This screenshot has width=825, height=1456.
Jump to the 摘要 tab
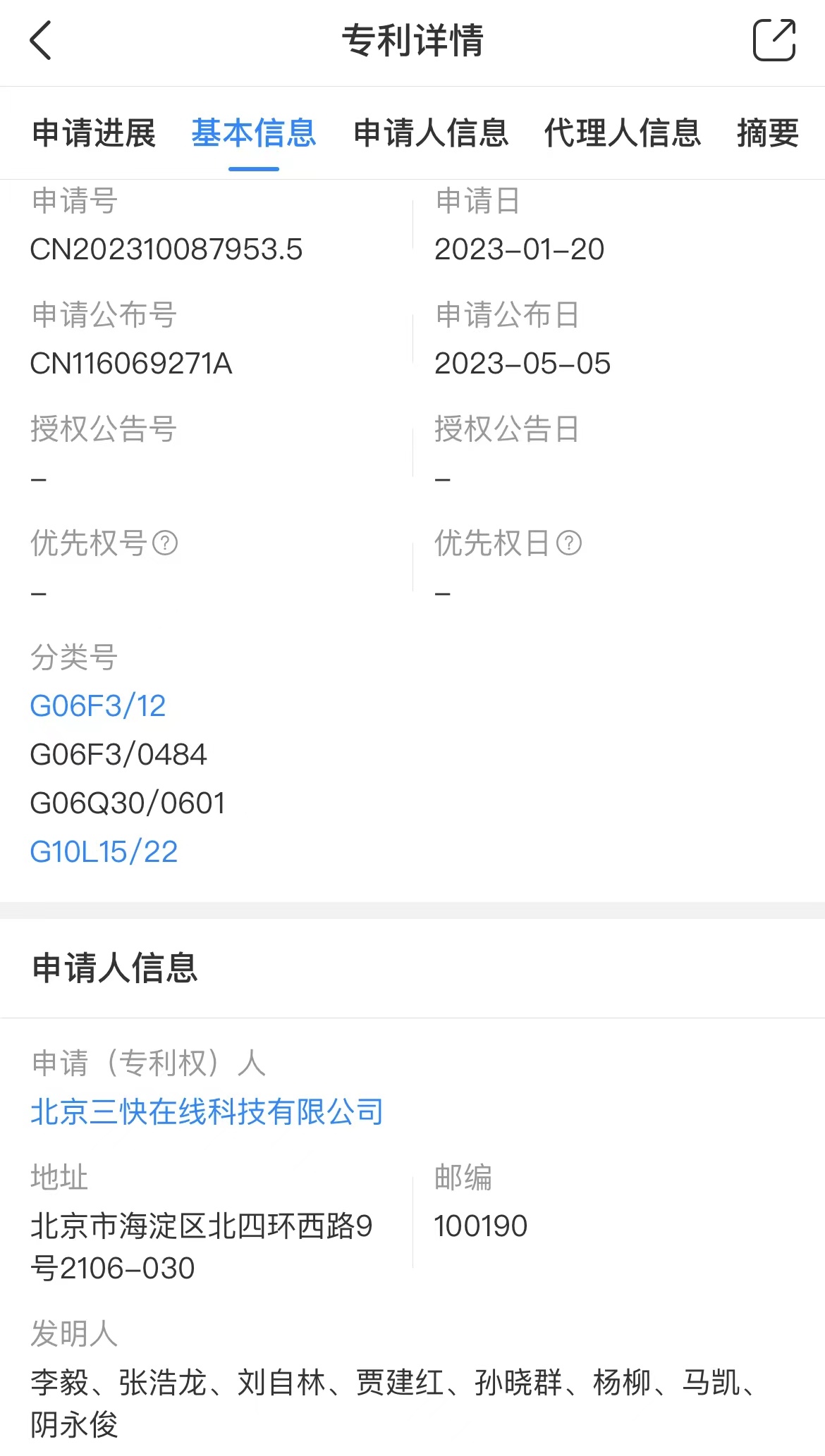768,132
